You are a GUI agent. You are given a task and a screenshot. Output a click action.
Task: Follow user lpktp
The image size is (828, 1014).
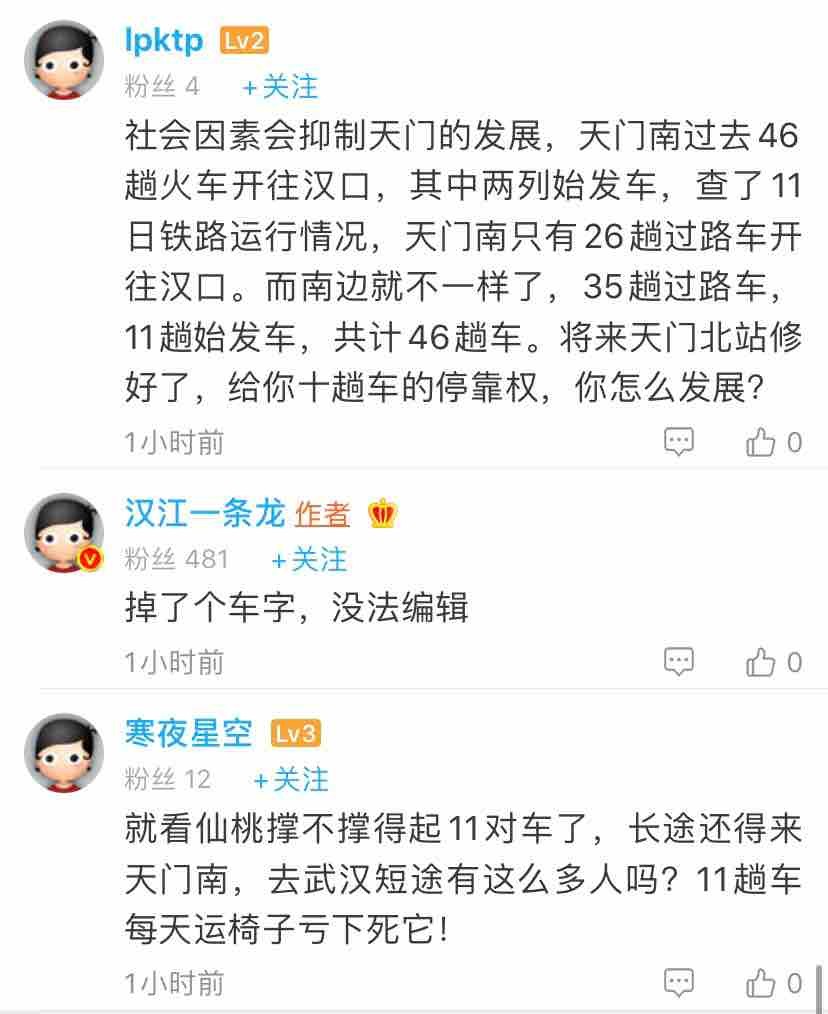(279, 87)
